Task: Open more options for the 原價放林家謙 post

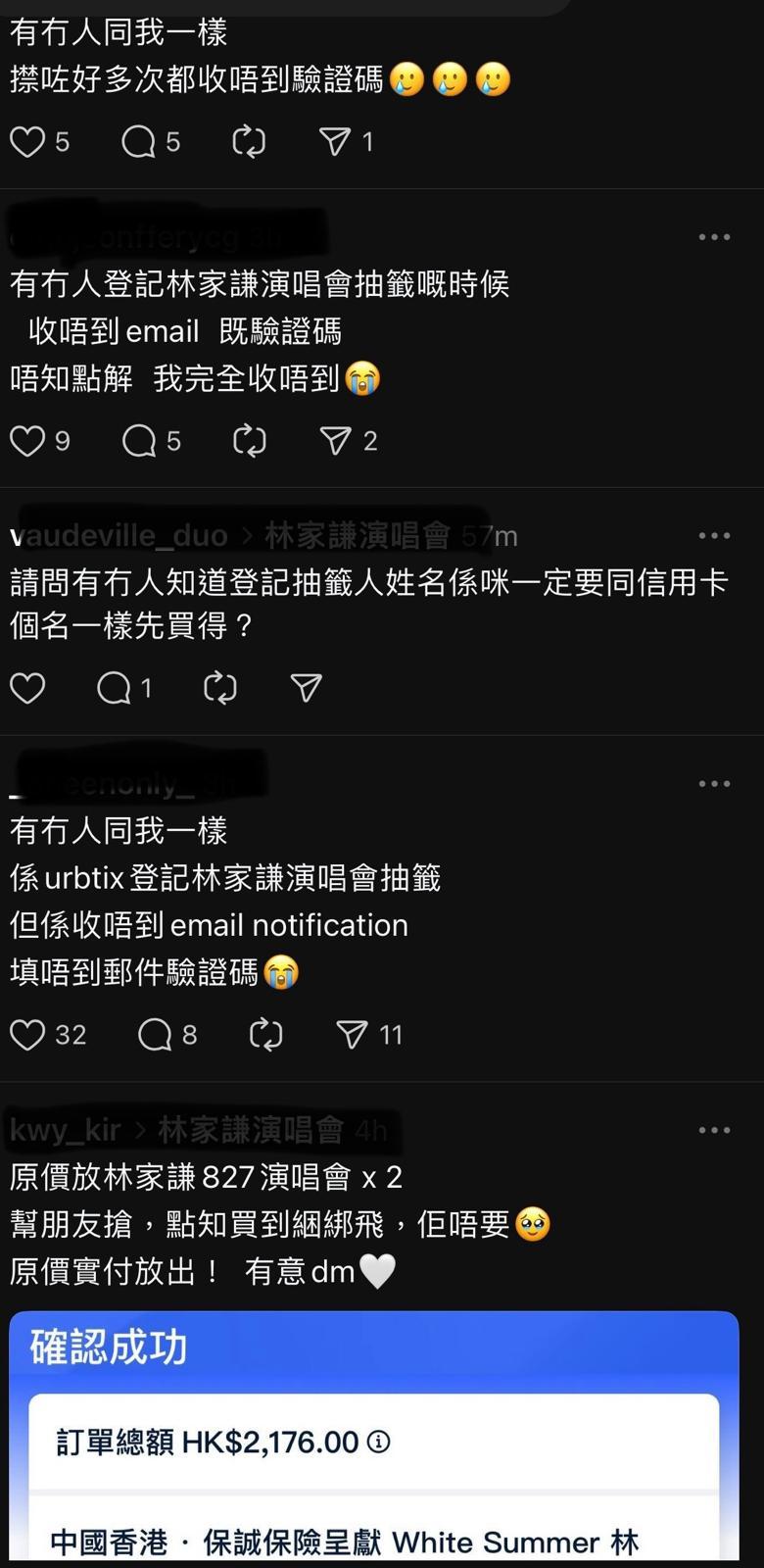Action: pos(714,1130)
